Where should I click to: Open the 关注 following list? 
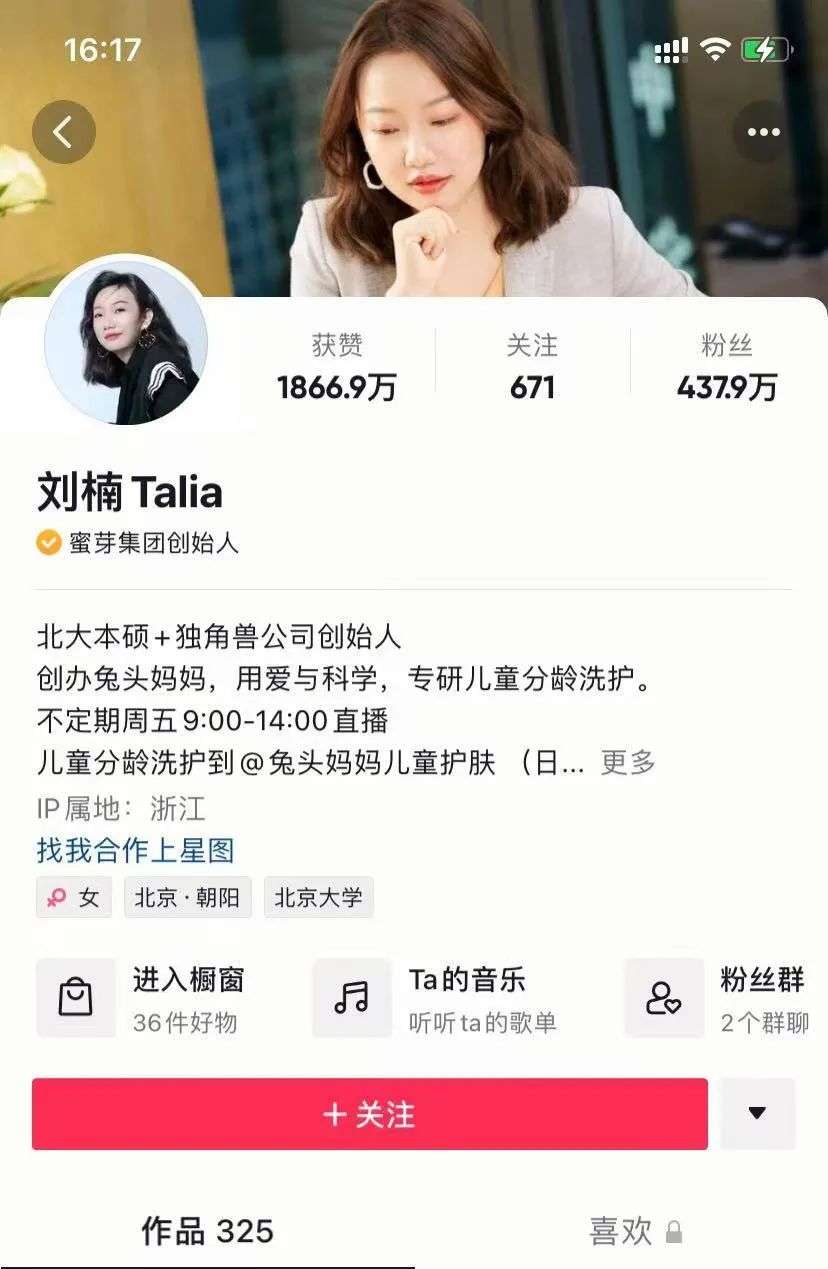532,367
